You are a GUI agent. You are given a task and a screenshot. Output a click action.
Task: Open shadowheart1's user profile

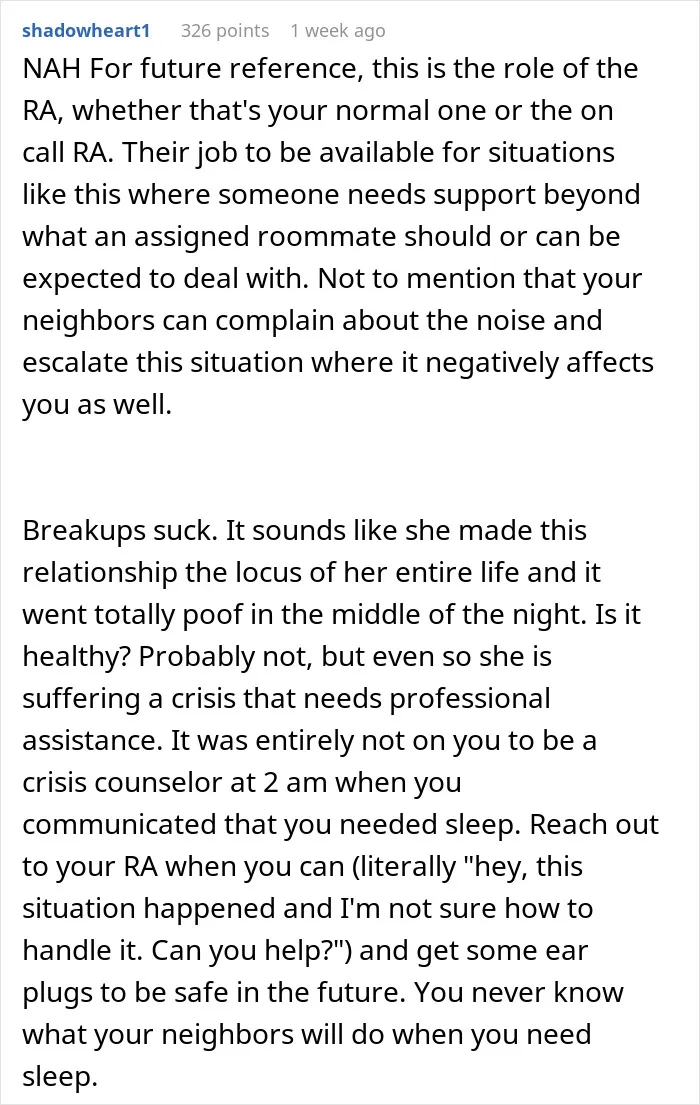[86, 31]
